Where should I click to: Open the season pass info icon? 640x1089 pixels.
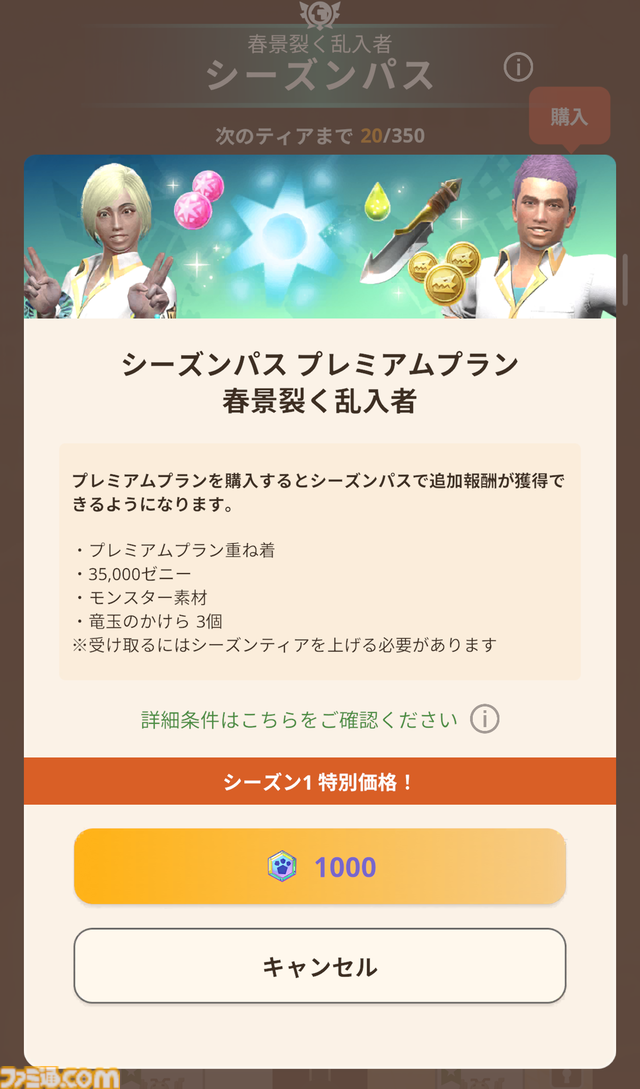pos(517,68)
